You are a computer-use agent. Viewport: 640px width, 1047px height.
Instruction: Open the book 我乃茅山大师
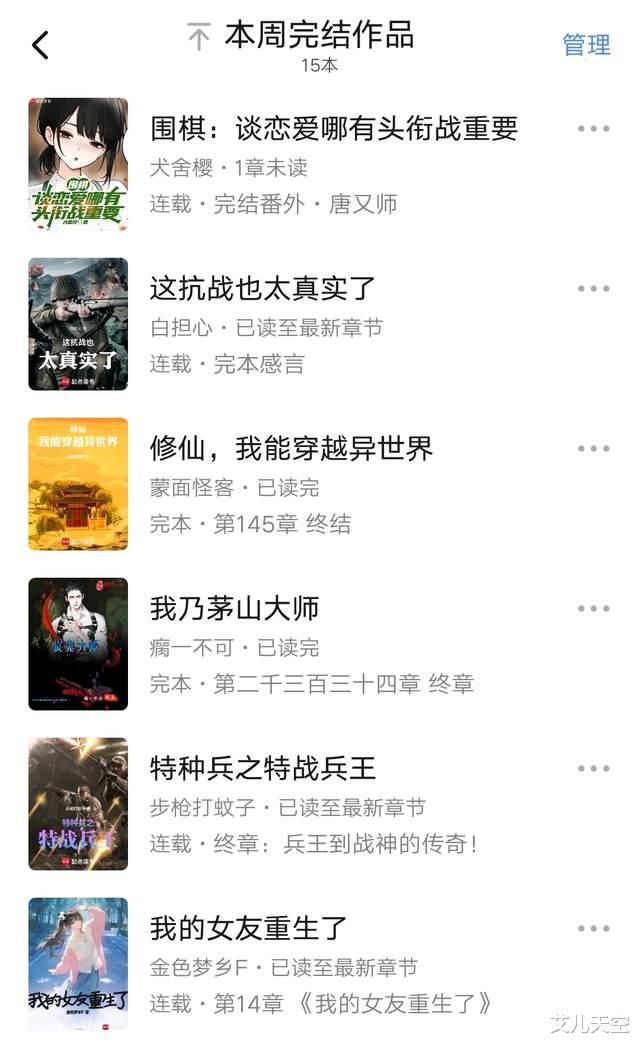(x=234, y=609)
